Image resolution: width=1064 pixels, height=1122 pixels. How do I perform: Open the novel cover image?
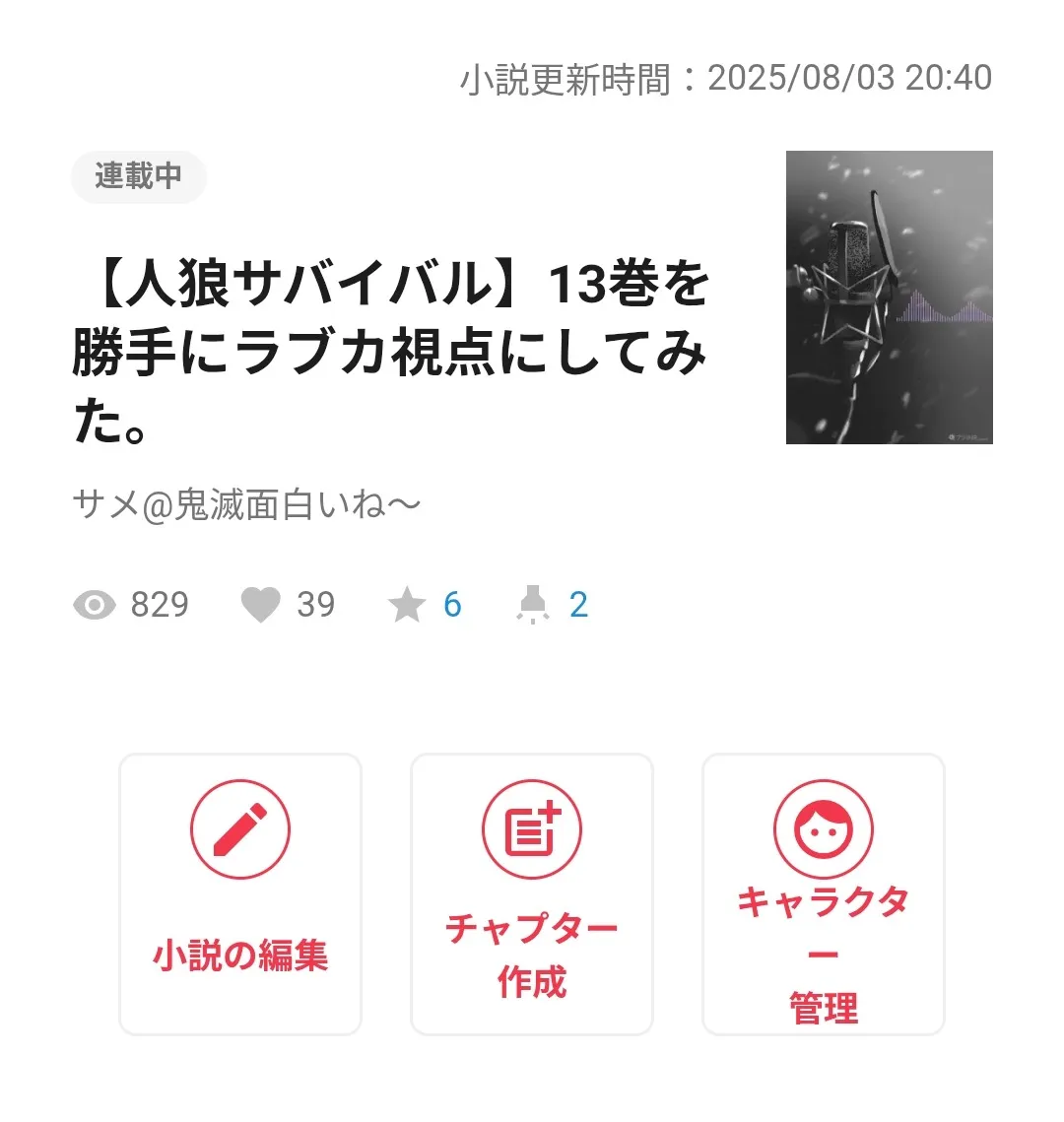[x=889, y=297]
